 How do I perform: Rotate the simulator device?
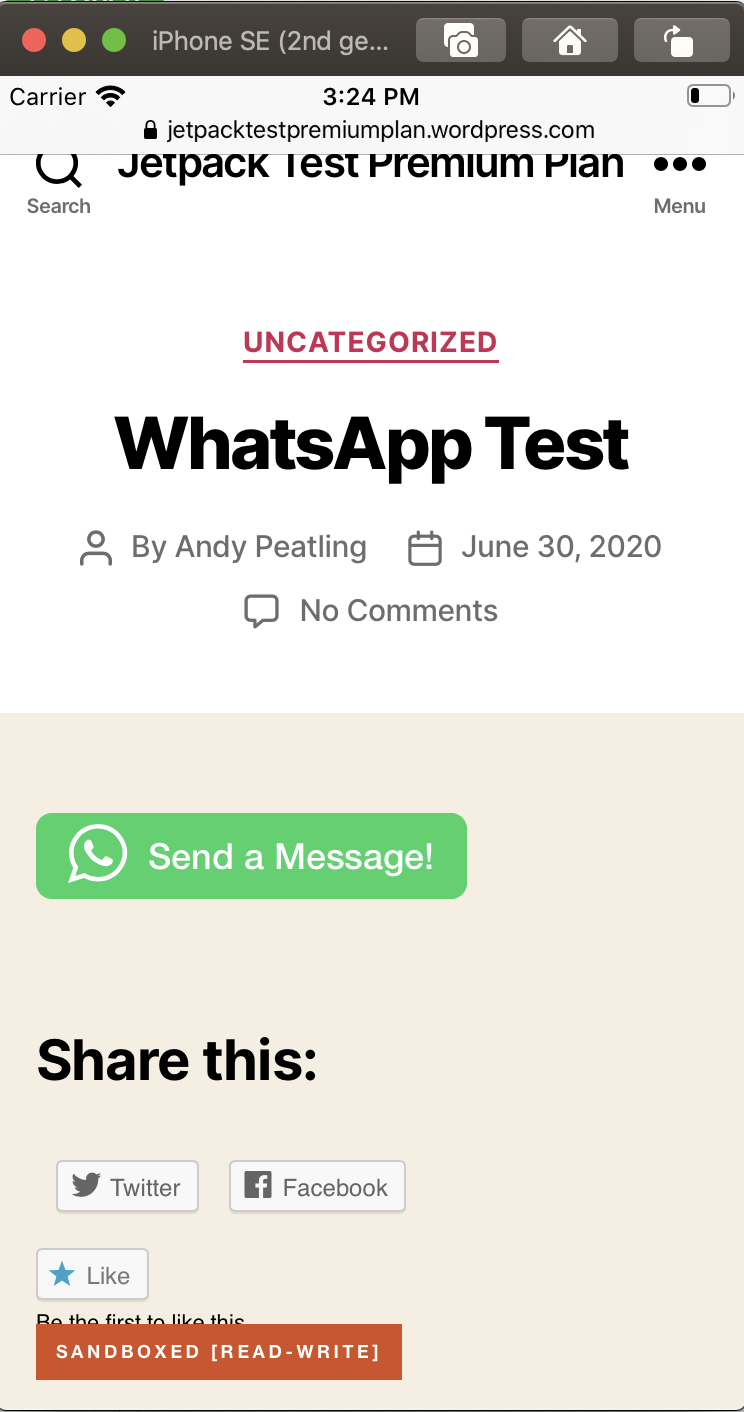(x=680, y=41)
